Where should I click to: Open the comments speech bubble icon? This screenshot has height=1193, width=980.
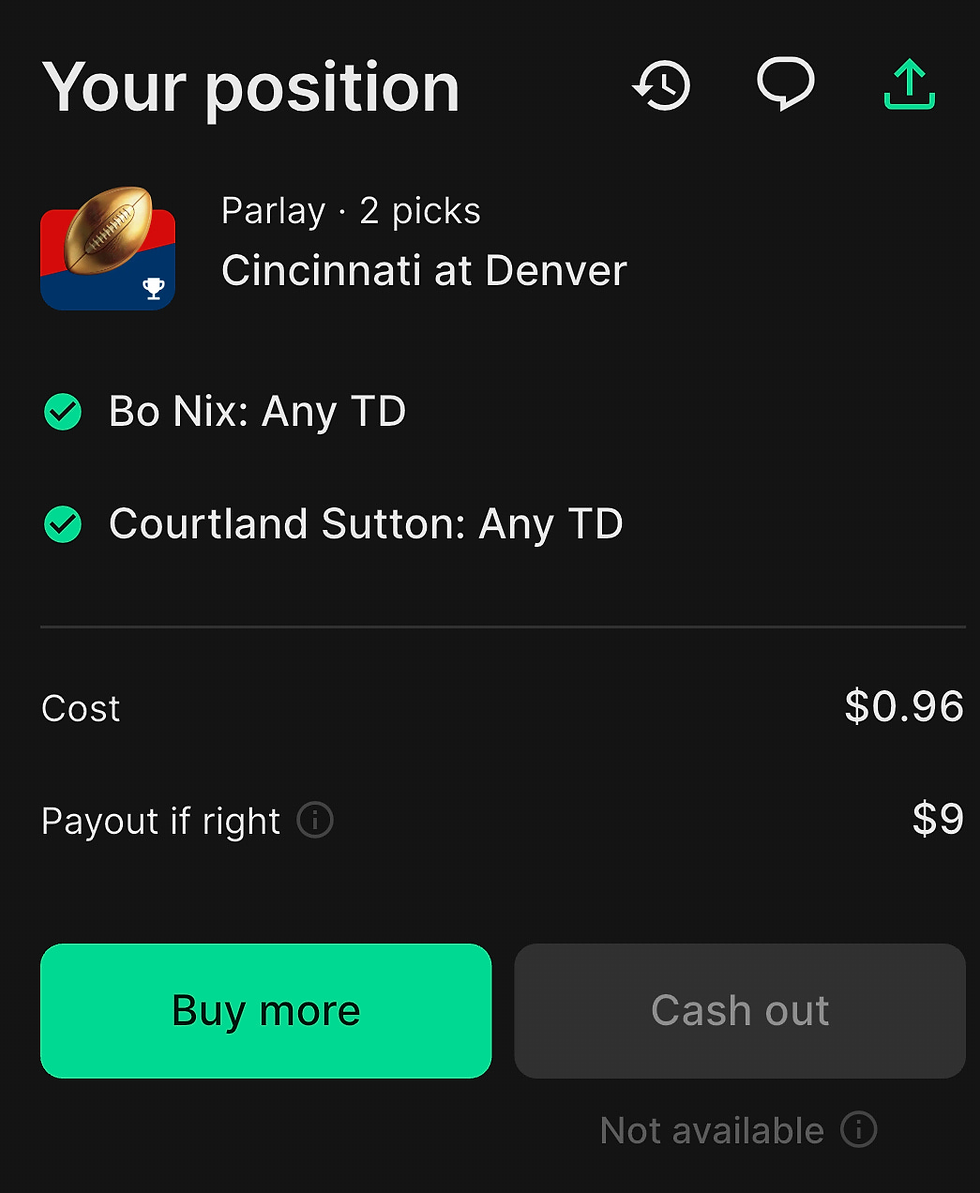point(785,85)
